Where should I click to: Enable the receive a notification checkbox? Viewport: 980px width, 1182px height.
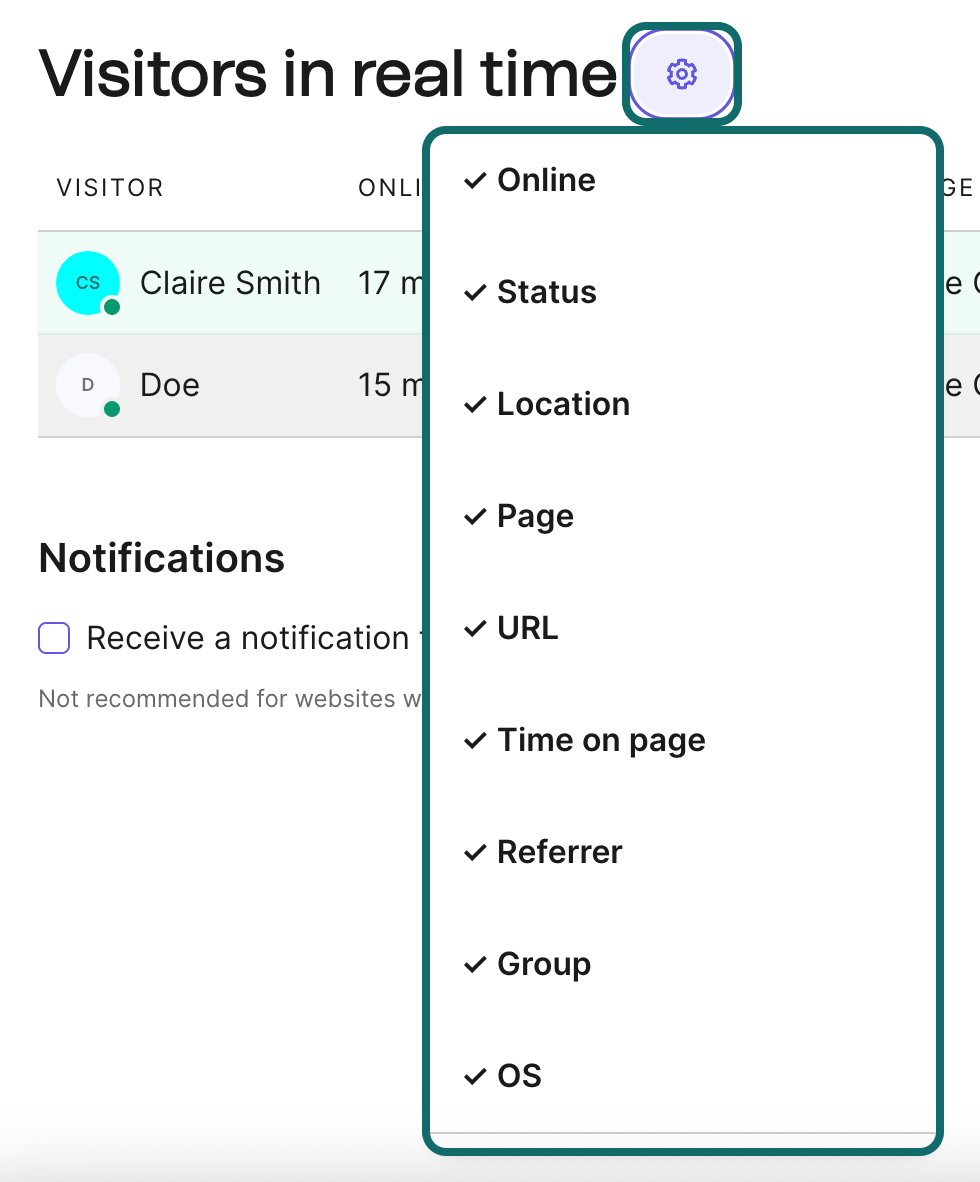tap(54, 638)
